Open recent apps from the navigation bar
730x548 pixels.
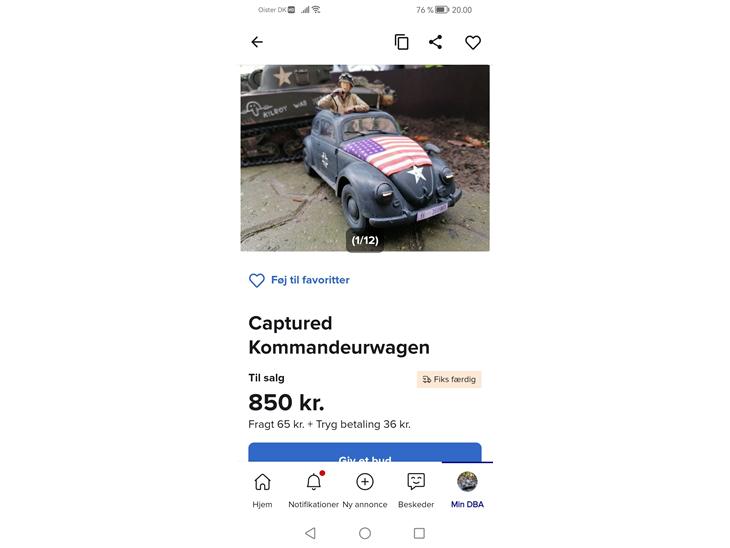(x=419, y=533)
